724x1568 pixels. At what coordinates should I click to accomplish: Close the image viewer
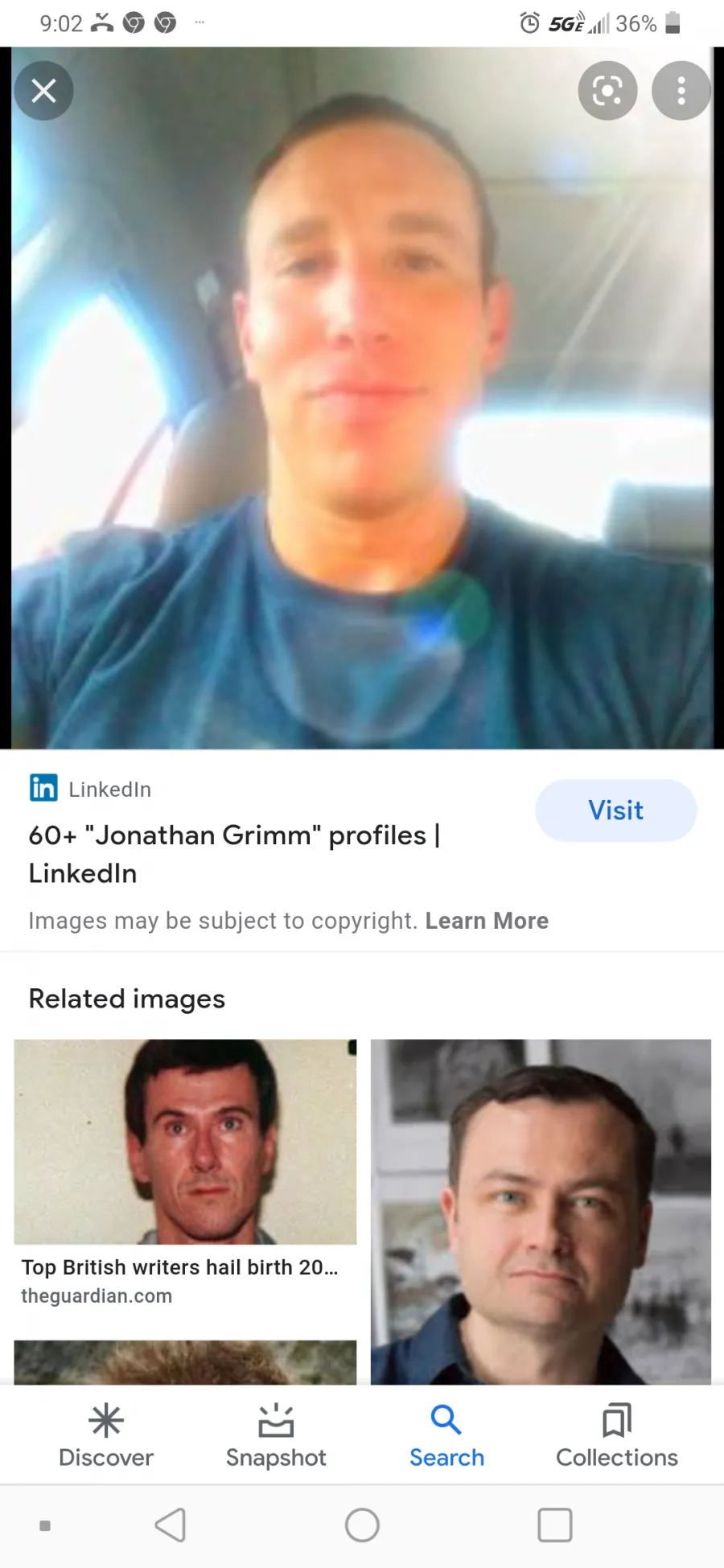[43, 91]
